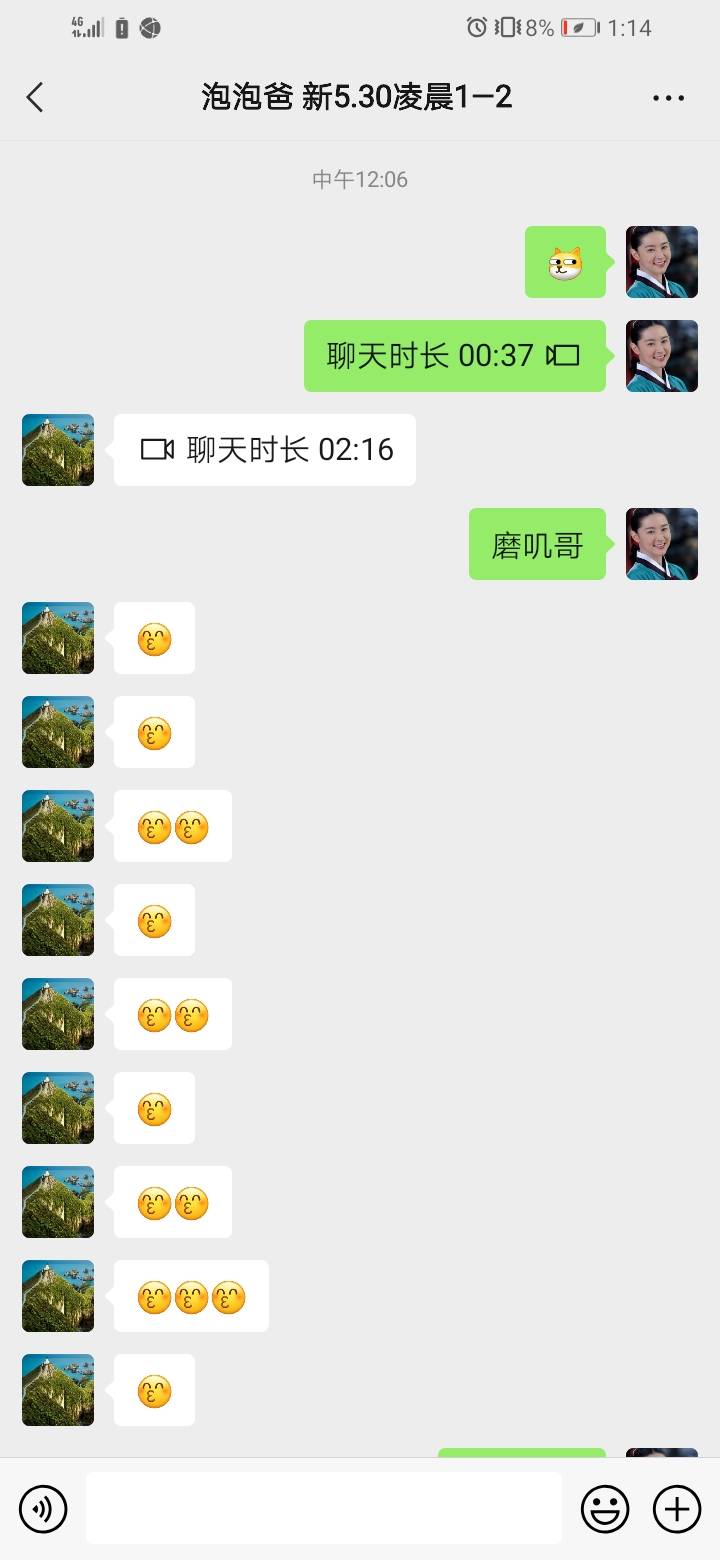
Task: Tap the back arrow to leave the chat
Action: click(36, 97)
